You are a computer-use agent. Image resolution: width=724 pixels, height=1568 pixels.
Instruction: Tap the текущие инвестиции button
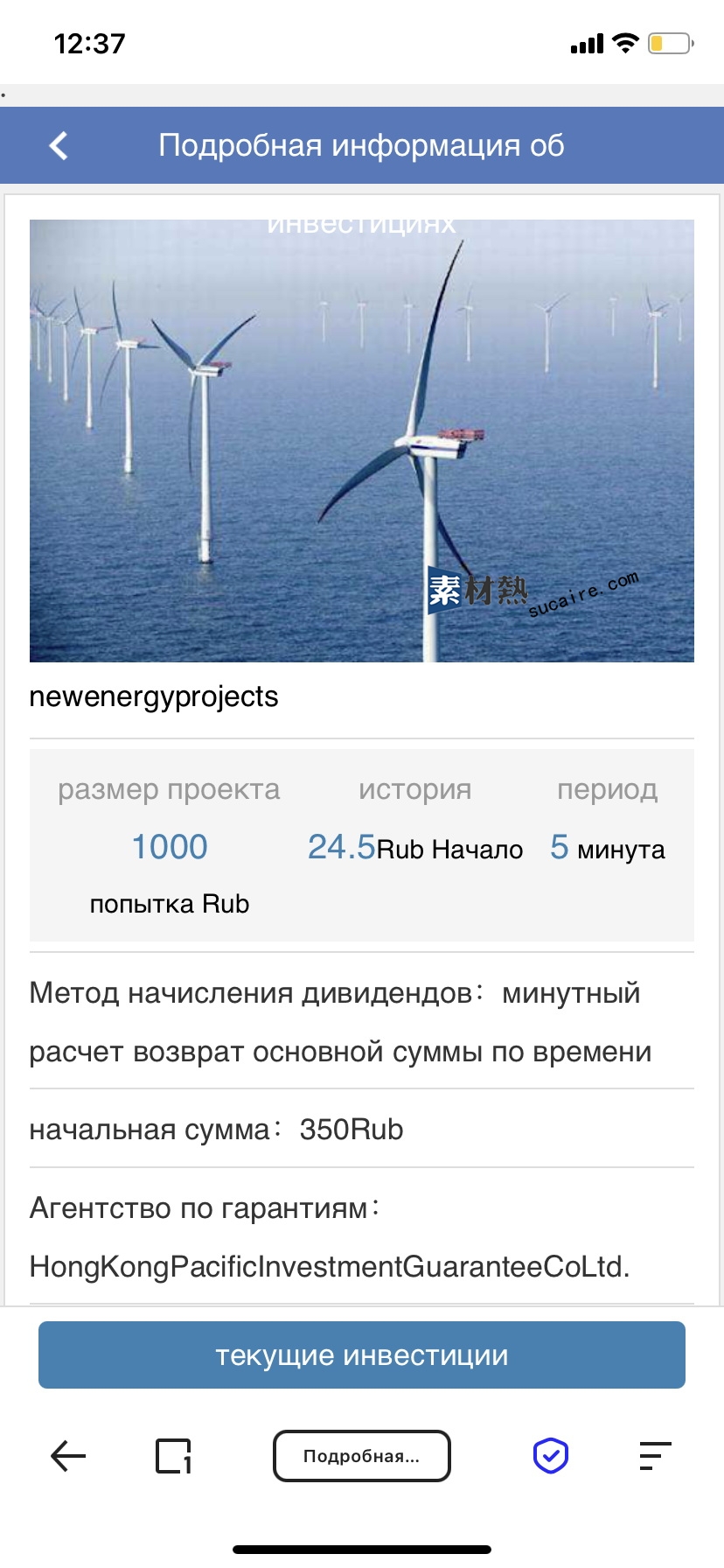tap(362, 1354)
